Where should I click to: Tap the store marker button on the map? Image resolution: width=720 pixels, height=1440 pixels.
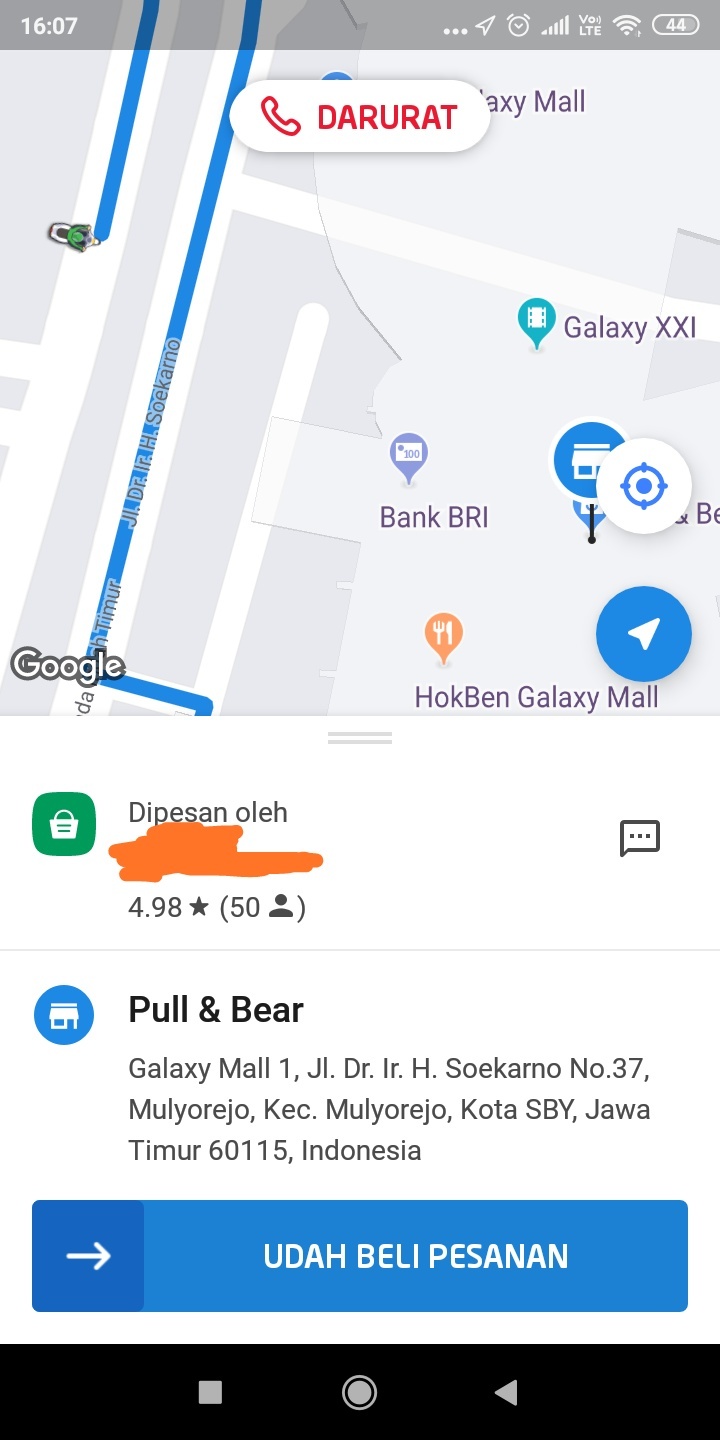(591, 458)
